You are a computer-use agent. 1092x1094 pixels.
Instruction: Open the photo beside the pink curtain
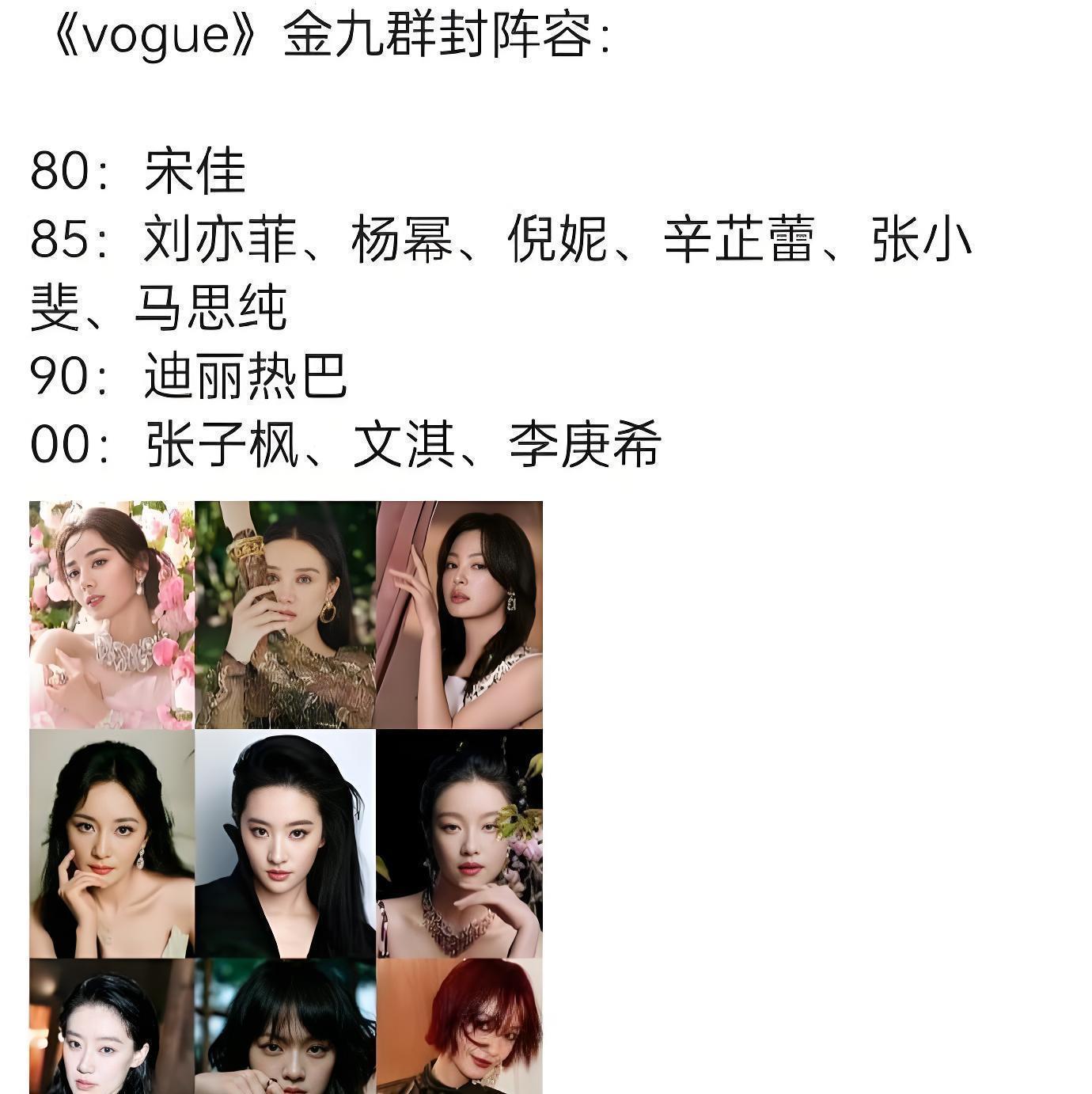(460, 614)
